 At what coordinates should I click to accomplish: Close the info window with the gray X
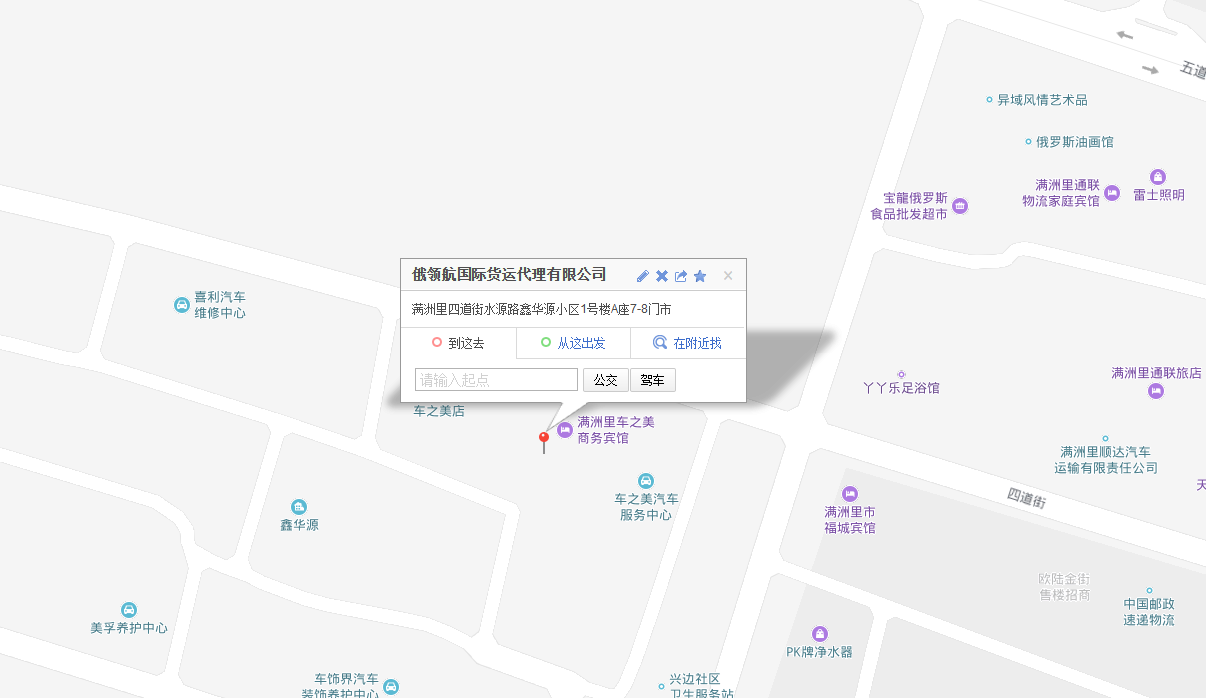pos(728,276)
